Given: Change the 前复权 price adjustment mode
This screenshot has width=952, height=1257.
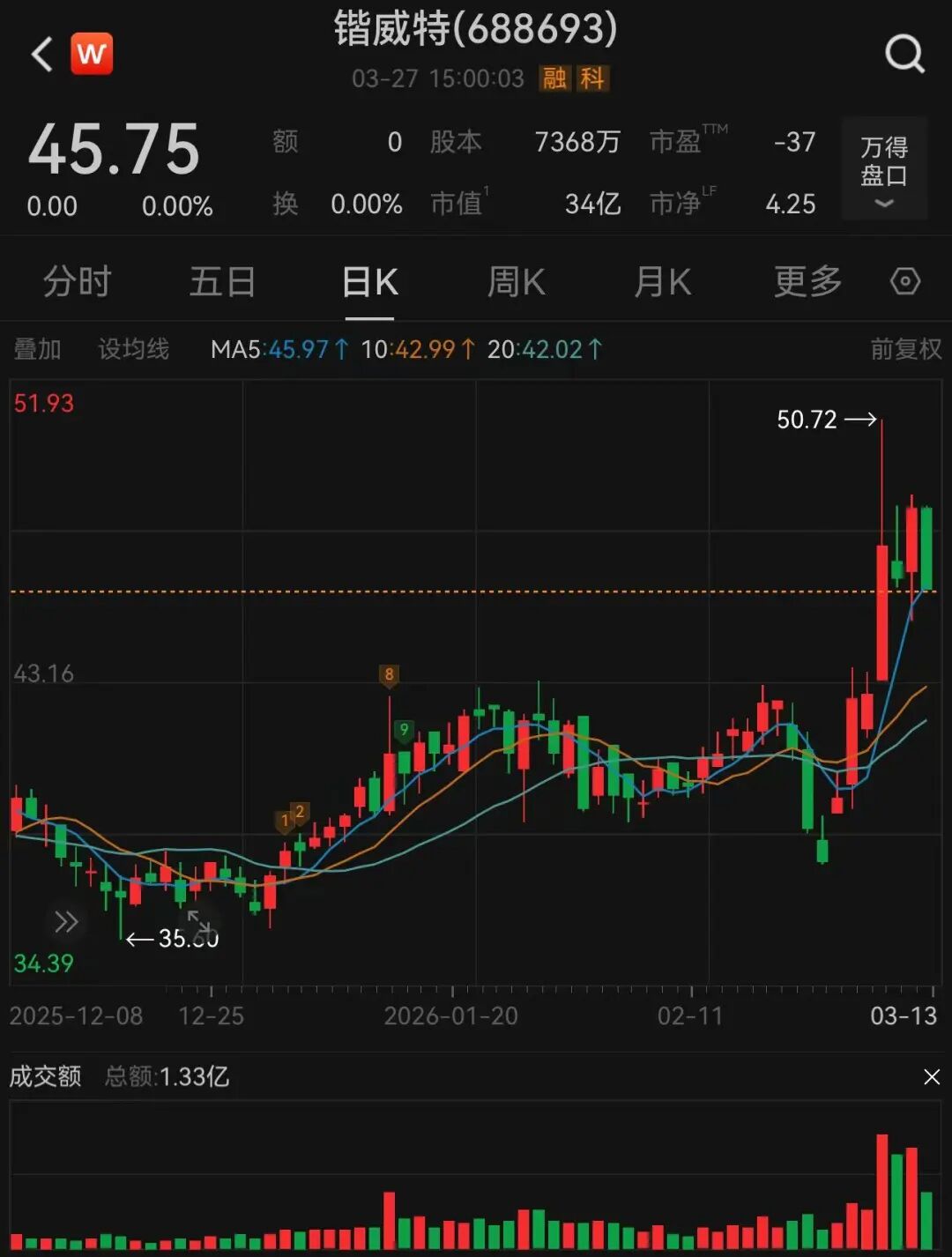Looking at the screenshot, I should 905,349.
